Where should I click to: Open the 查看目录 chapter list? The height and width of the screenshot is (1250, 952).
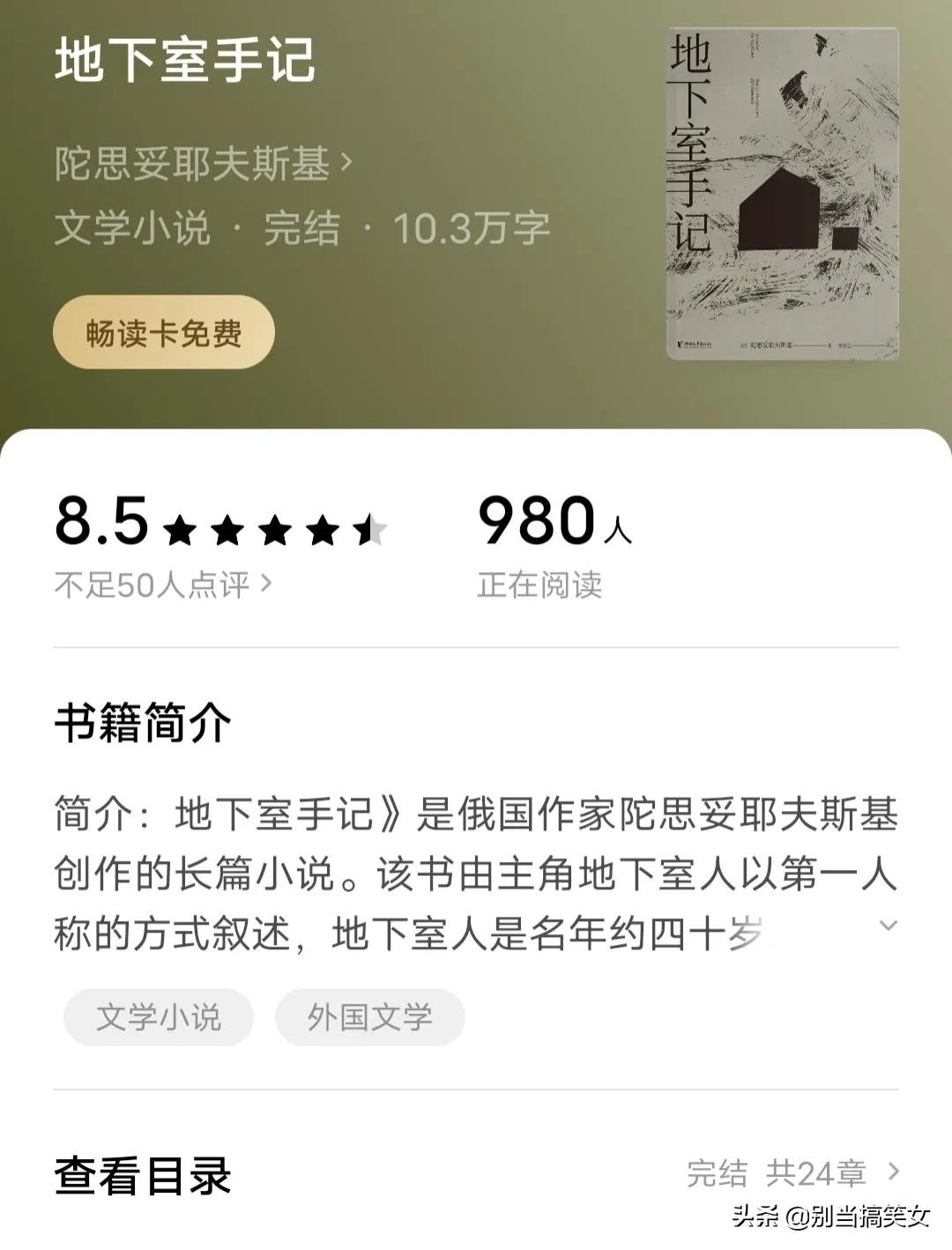coord(476,1174)
